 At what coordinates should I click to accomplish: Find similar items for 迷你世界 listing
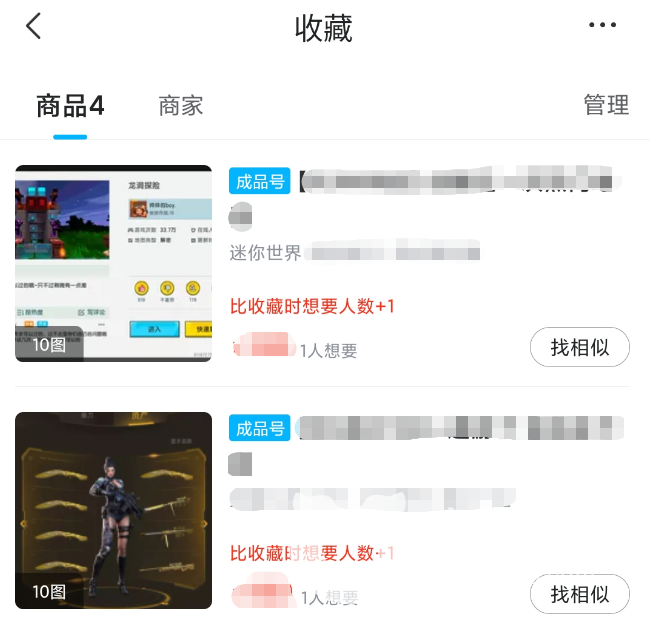click(x=579, y=348)
